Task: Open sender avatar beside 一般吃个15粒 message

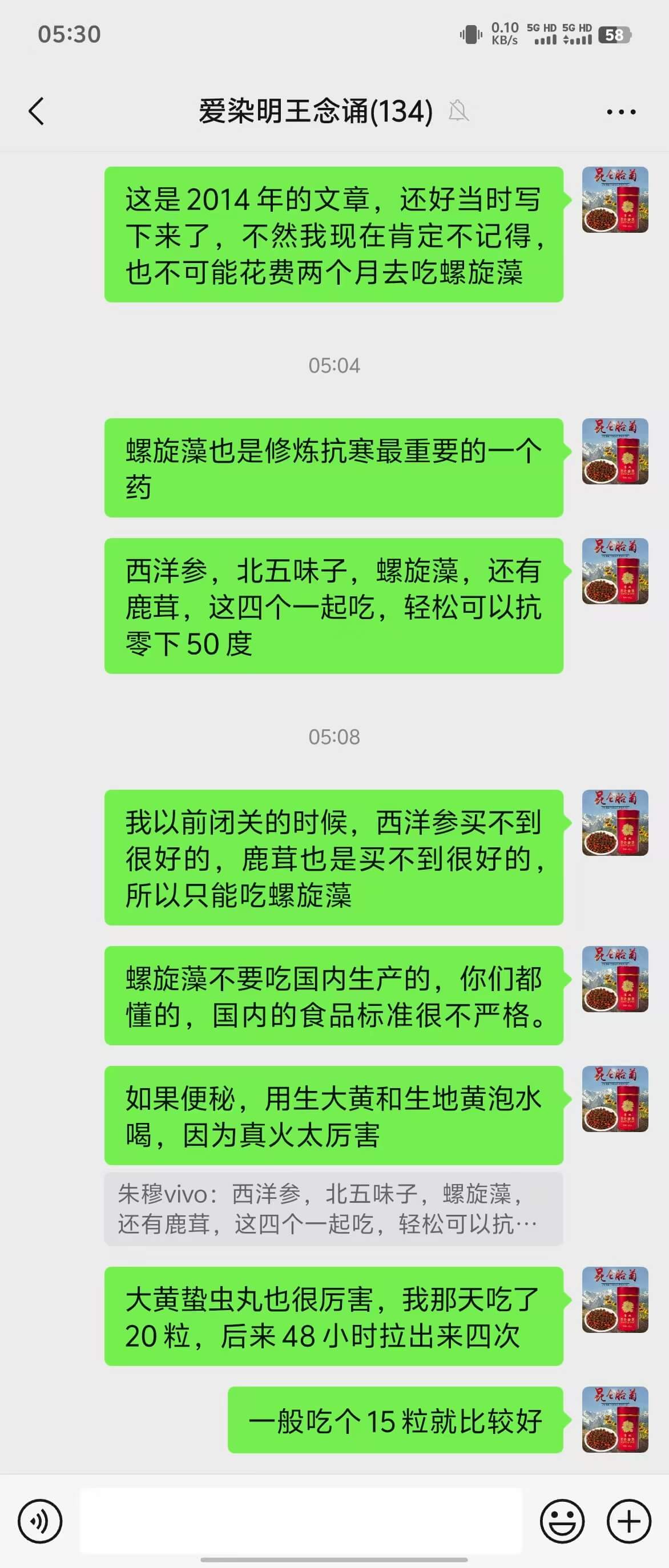Action: (x=615, y=1420)
